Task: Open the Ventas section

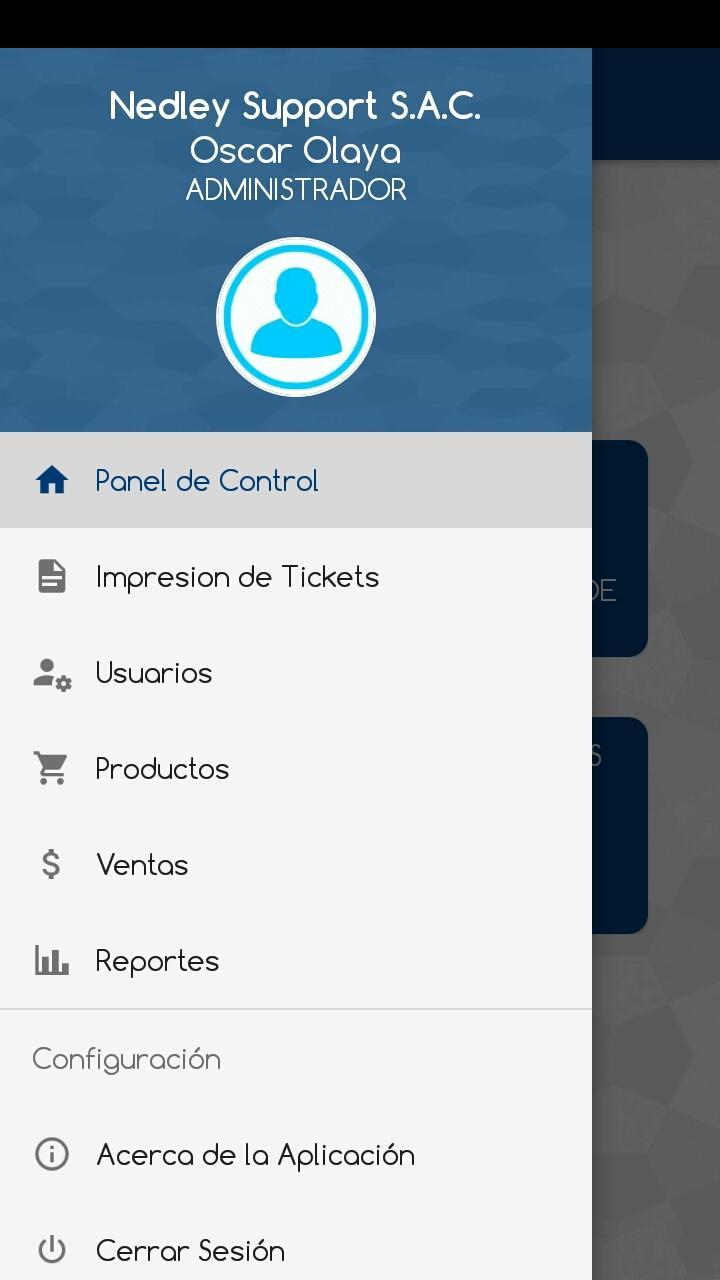Action: (x=142, y=865)
